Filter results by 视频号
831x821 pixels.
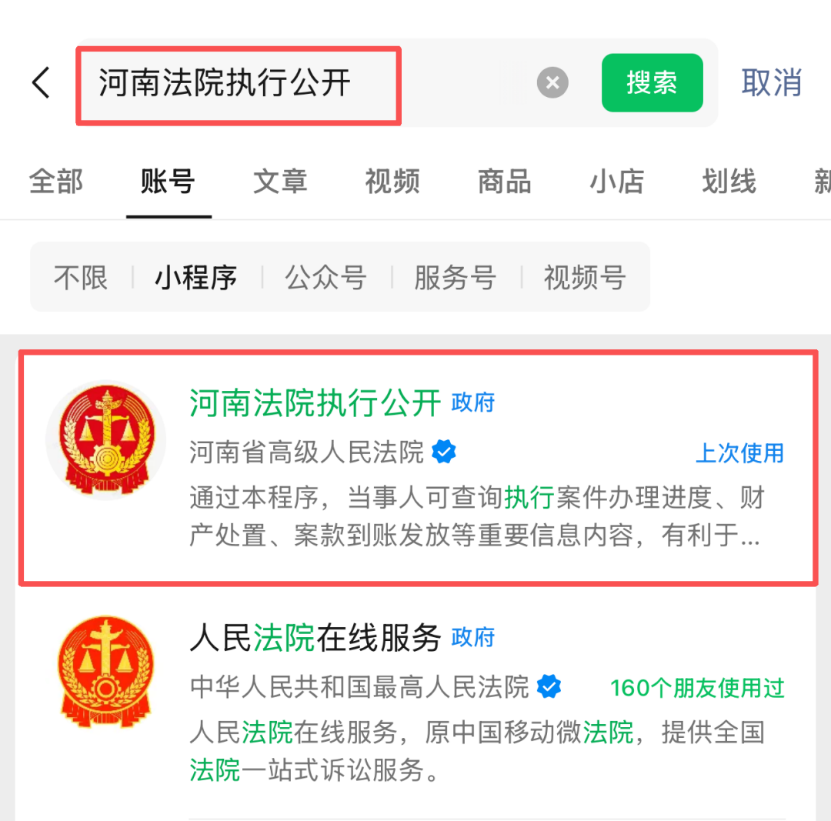[x=584, y=277]
